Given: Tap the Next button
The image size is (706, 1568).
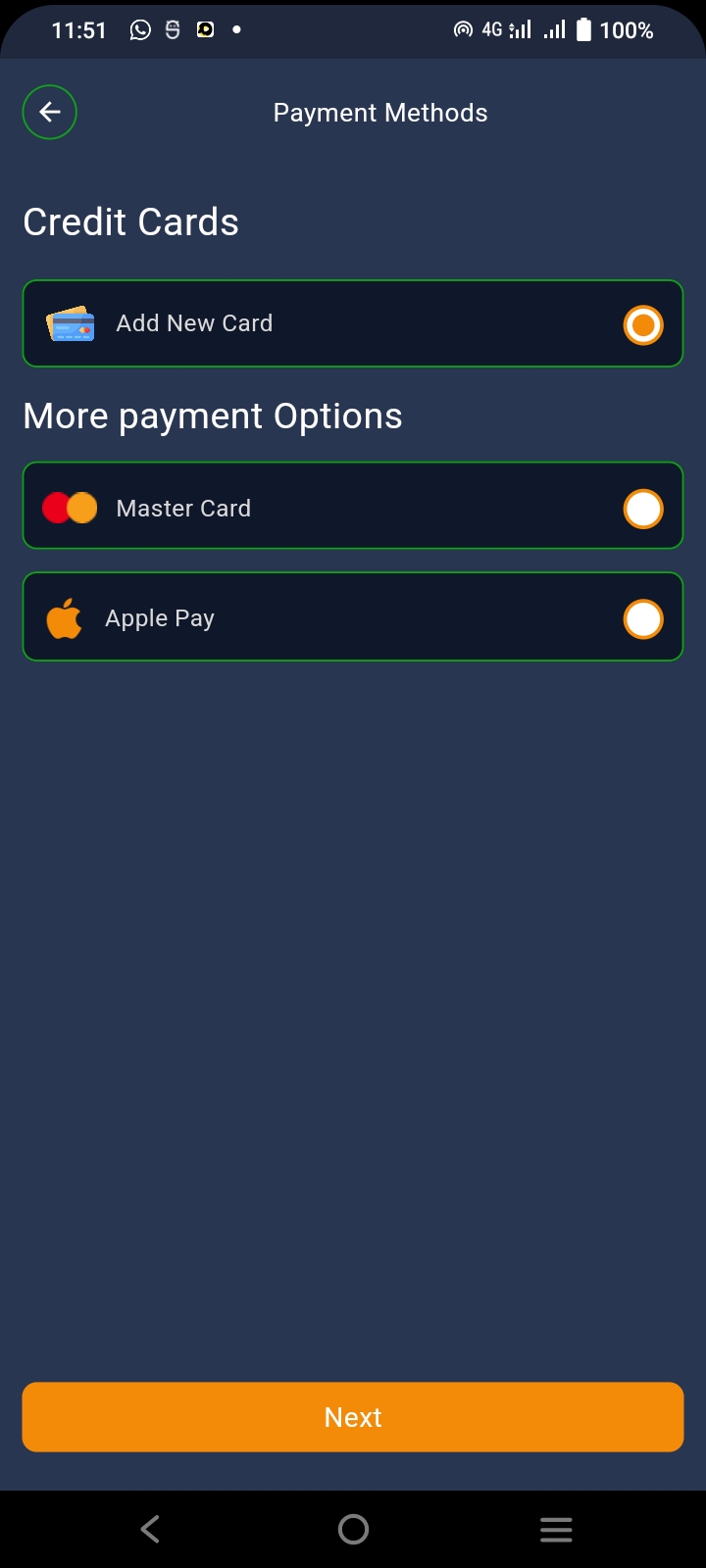Looking at the screenshot, I should pos(353,1417).
